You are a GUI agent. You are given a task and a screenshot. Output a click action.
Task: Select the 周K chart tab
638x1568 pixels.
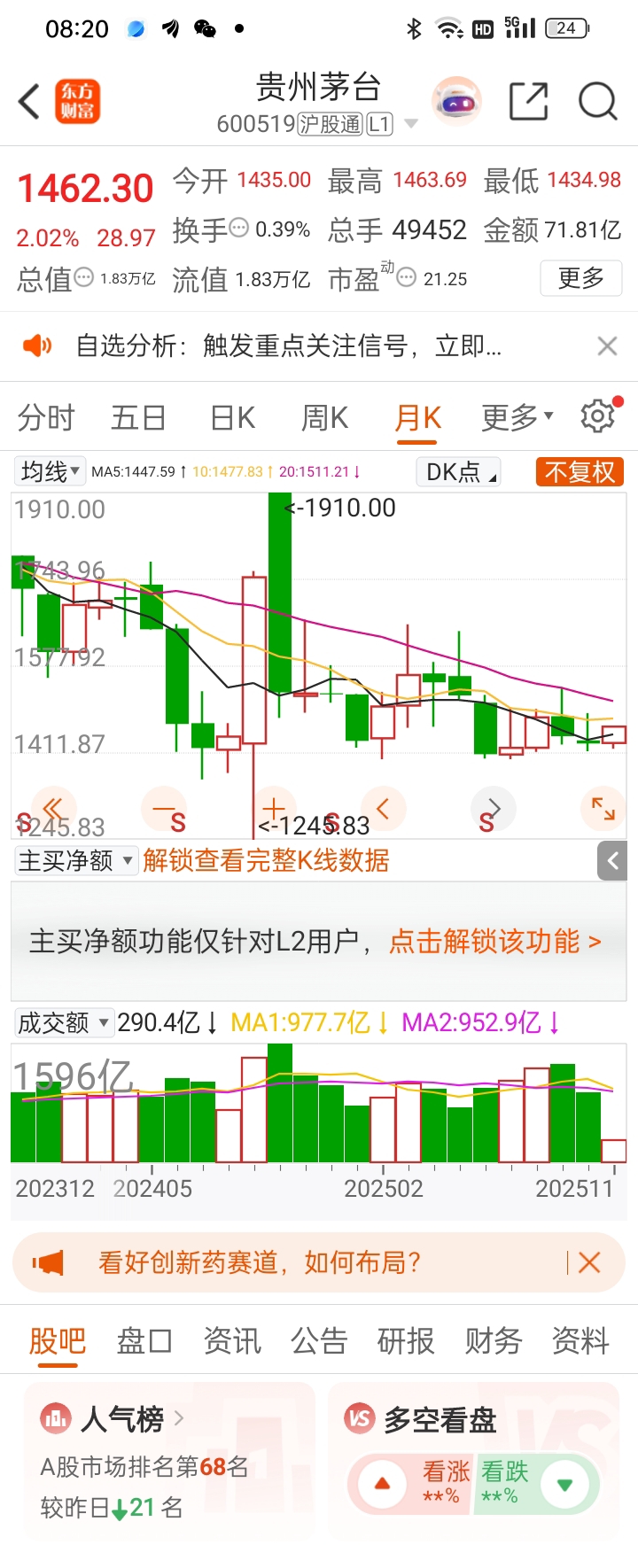pos(324,417)
